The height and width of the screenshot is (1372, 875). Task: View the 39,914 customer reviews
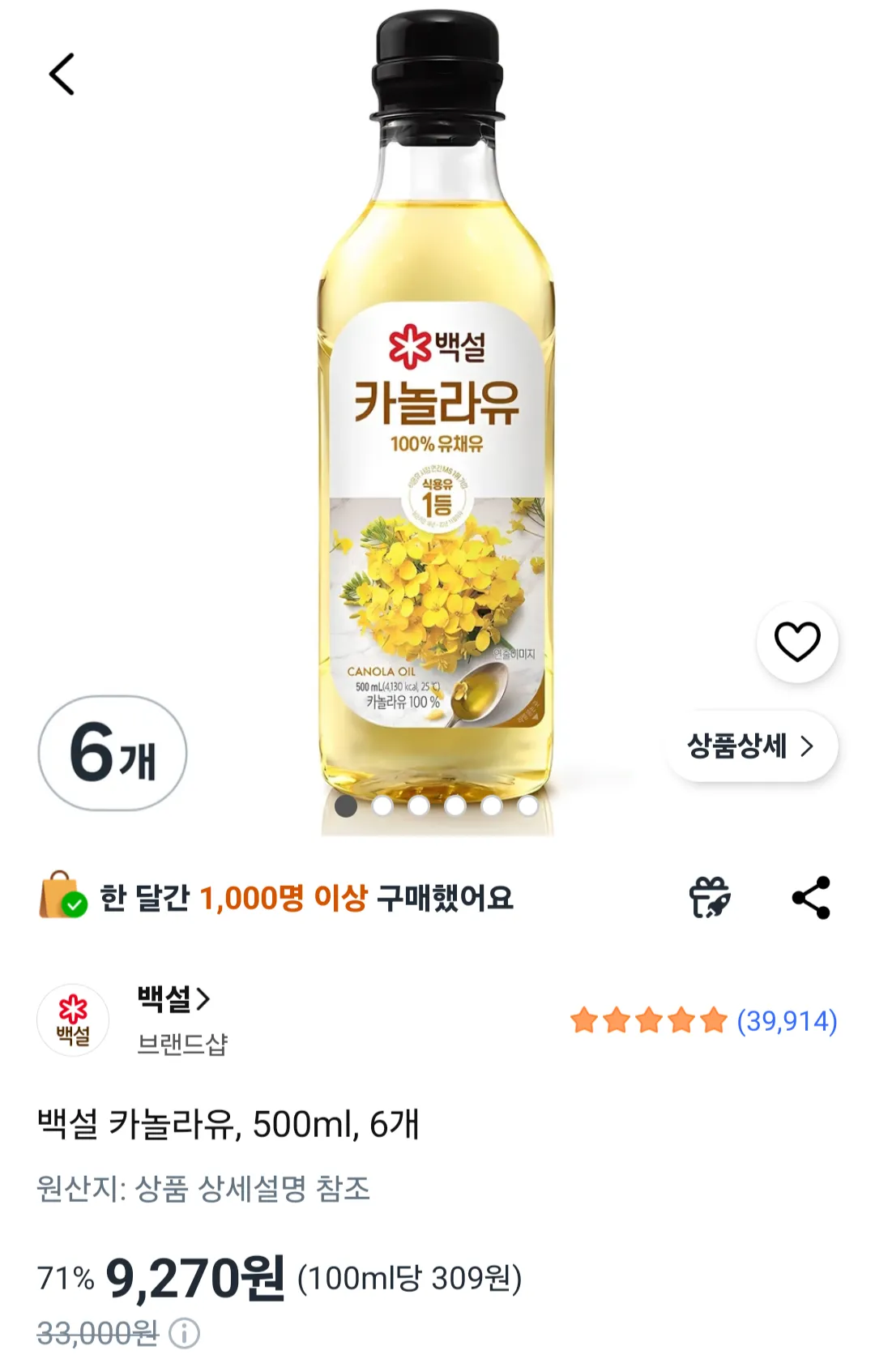[786, 1021]
